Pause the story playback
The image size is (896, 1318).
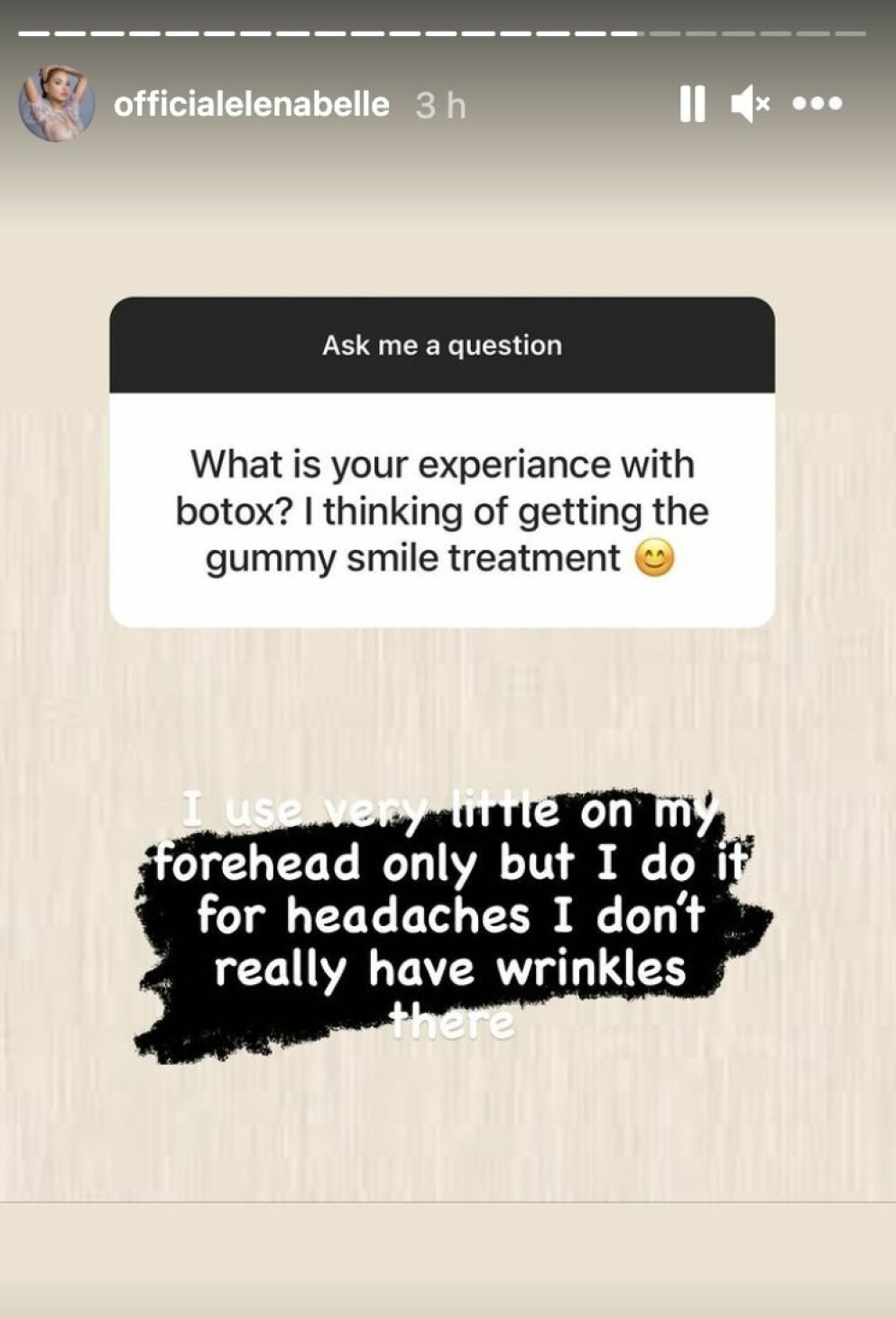692,104
